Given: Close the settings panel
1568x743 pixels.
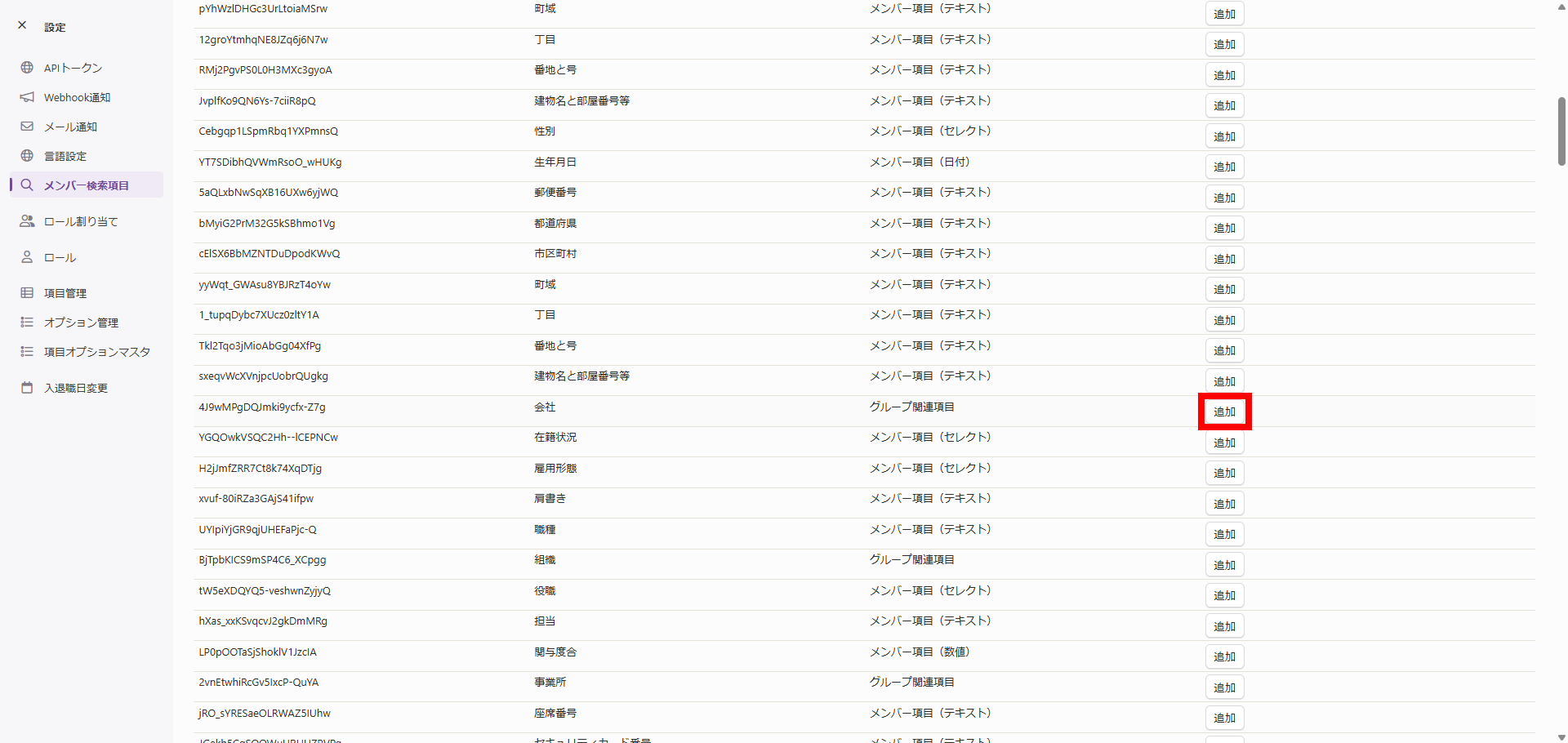Looking at the screenshot, I should point(22,25).
